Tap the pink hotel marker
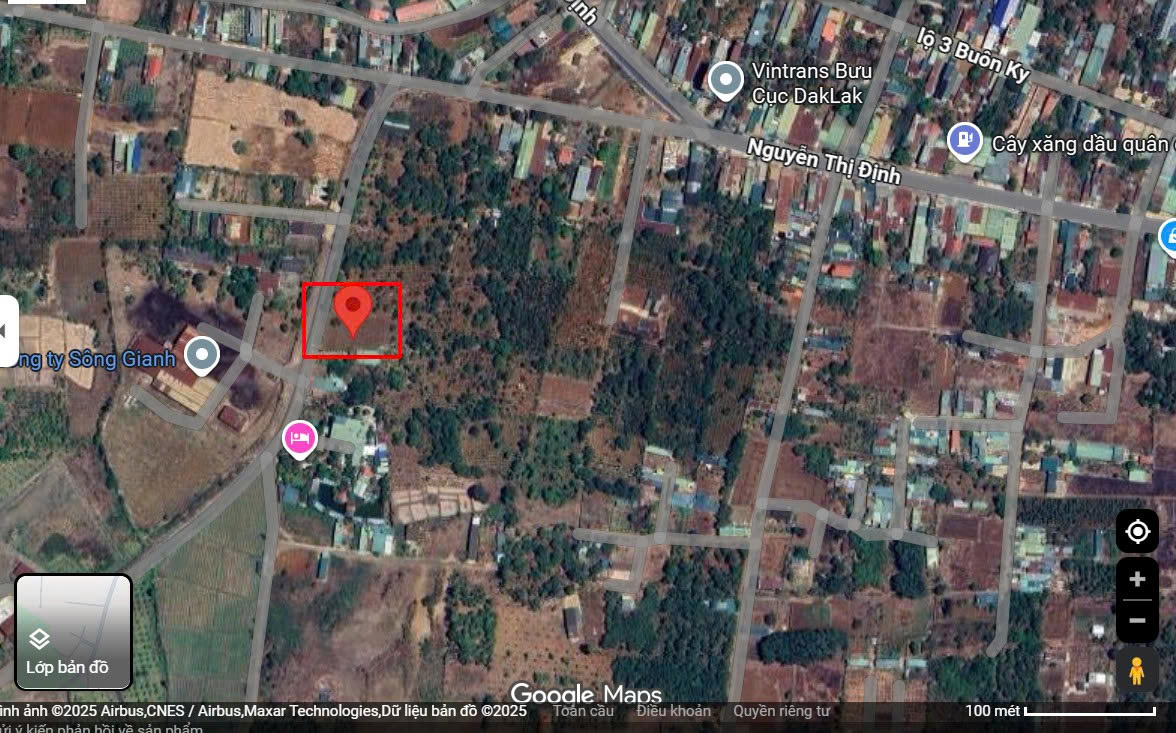Image resolution: width=1176 pixels, height=733 pixels. point(299,438)
